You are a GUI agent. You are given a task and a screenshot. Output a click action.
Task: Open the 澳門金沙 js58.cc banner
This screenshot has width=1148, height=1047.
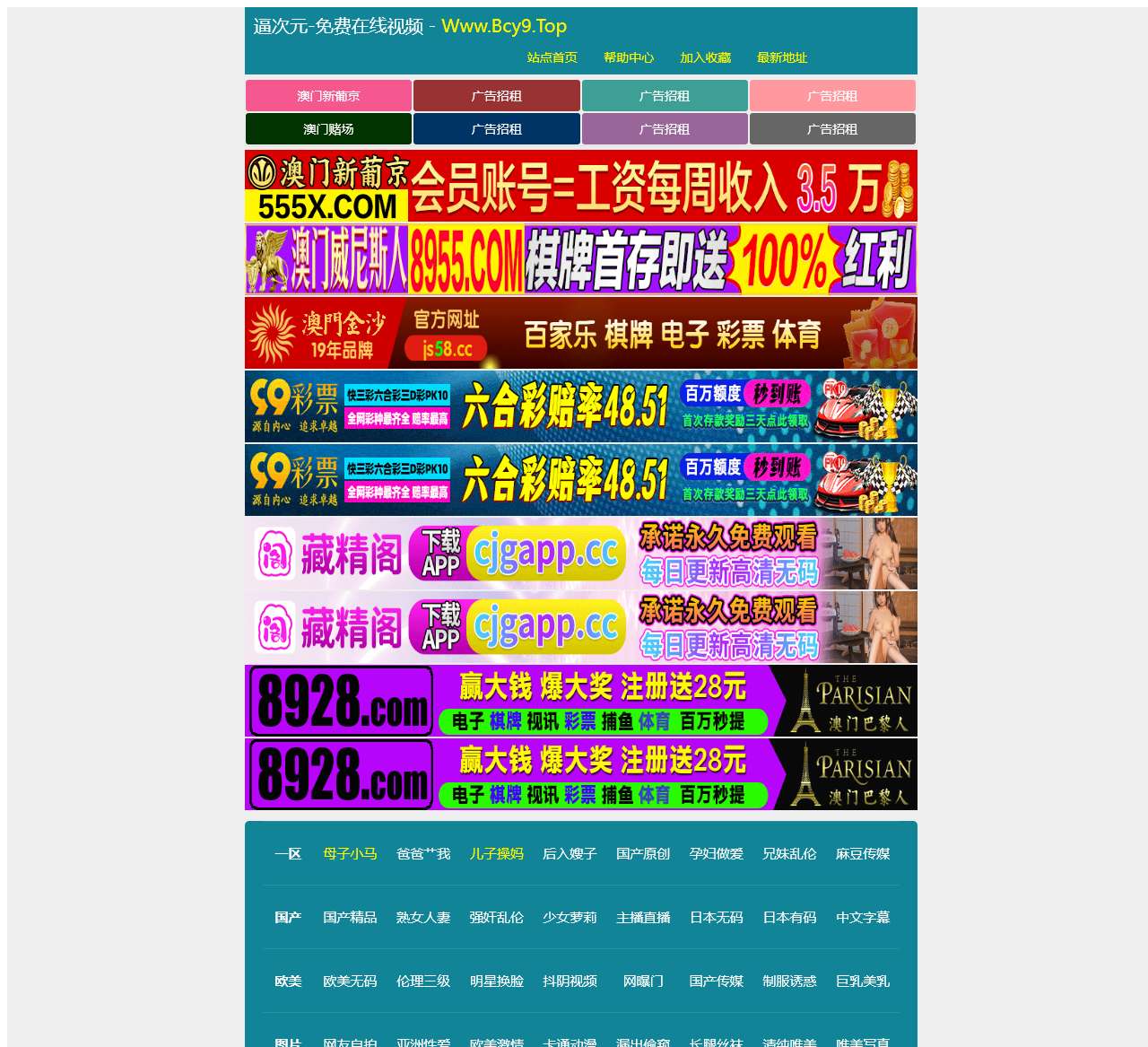click(x=580, y=333)
